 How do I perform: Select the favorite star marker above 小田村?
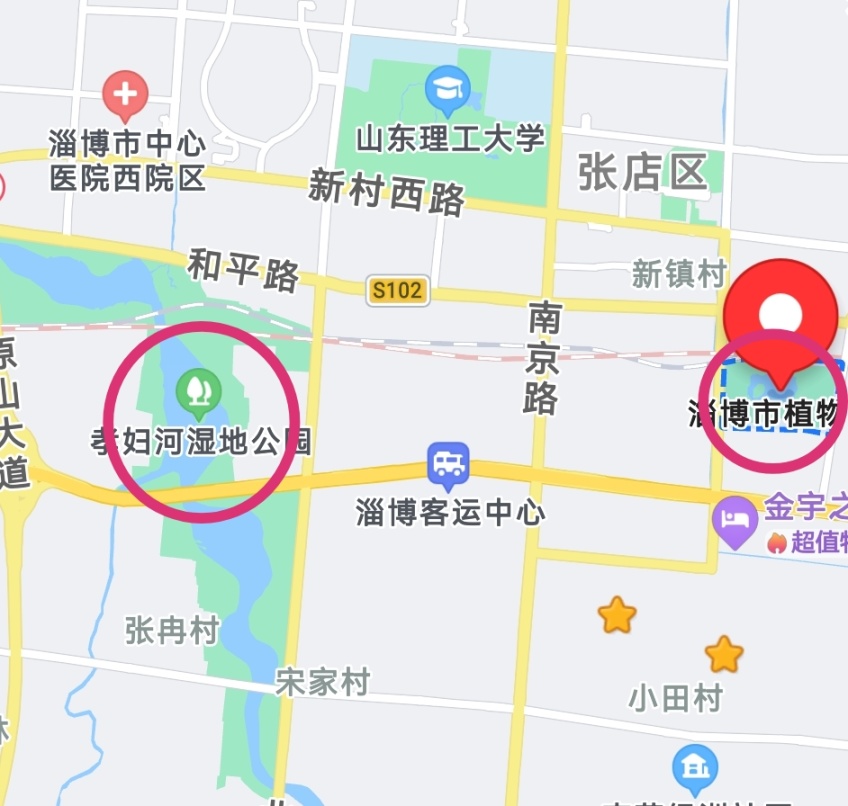723,655
